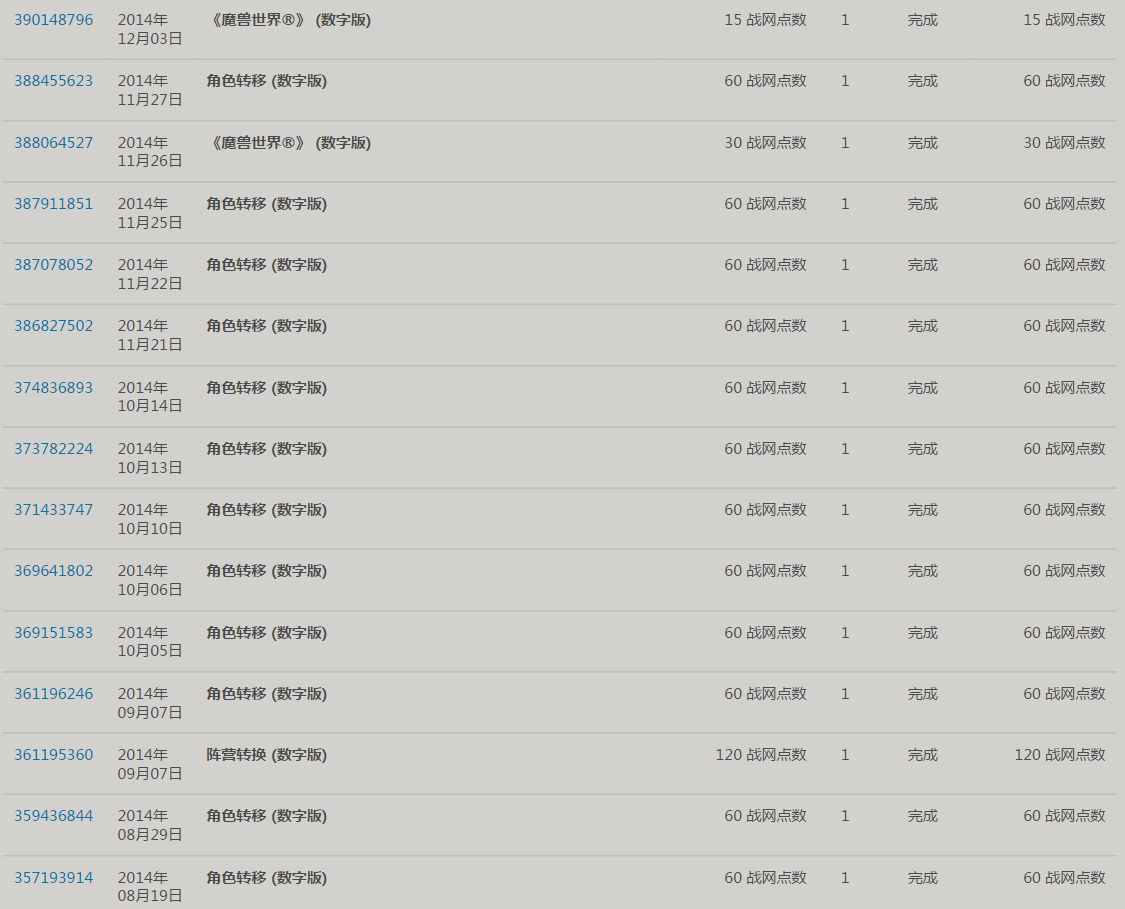Open order number 373782224
1125x909 pixels.
coord(54,448)
